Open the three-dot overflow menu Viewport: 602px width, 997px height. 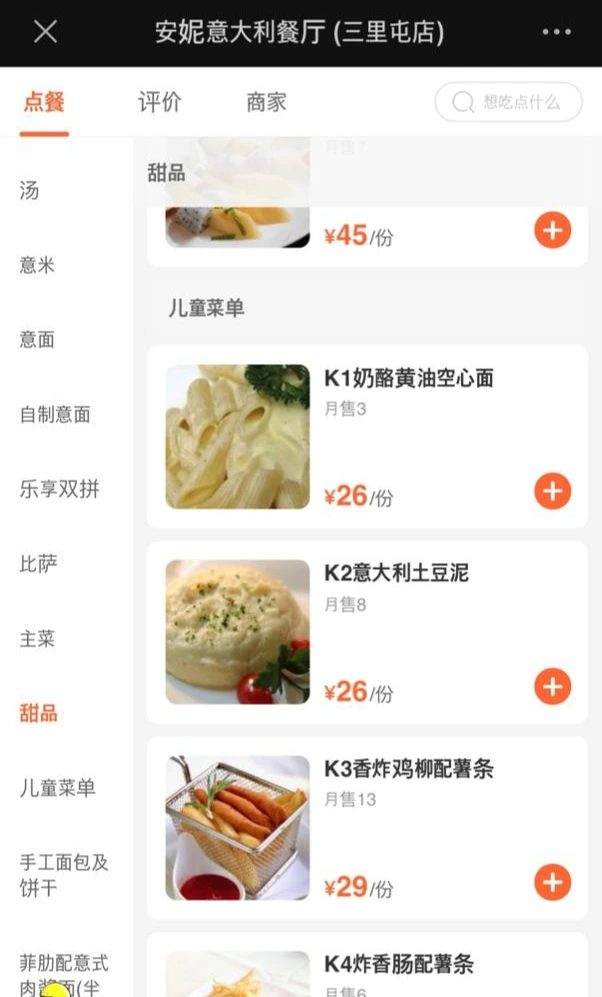[556, 32]
